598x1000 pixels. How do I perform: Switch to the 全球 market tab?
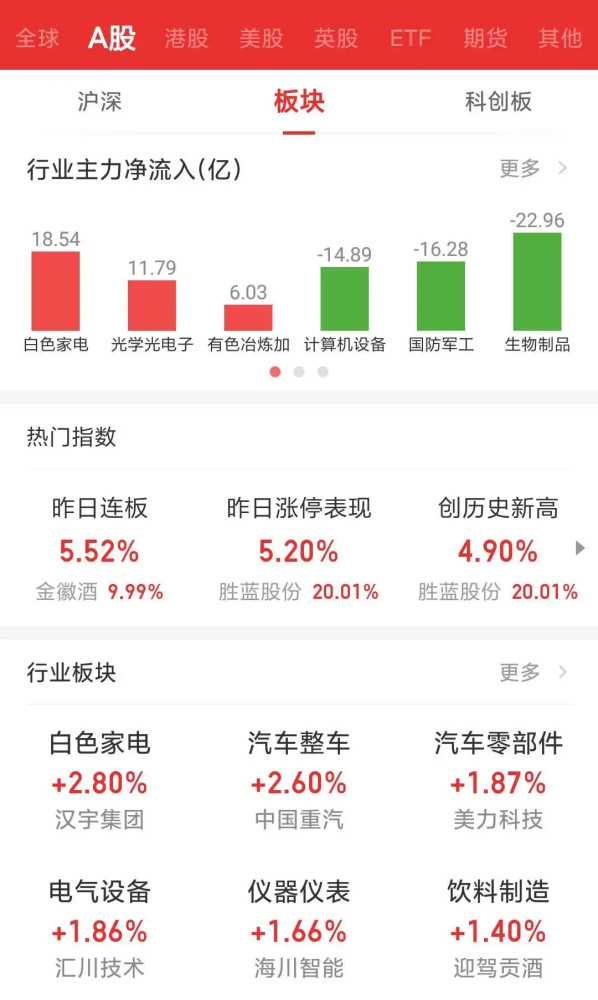coord(37,38)
